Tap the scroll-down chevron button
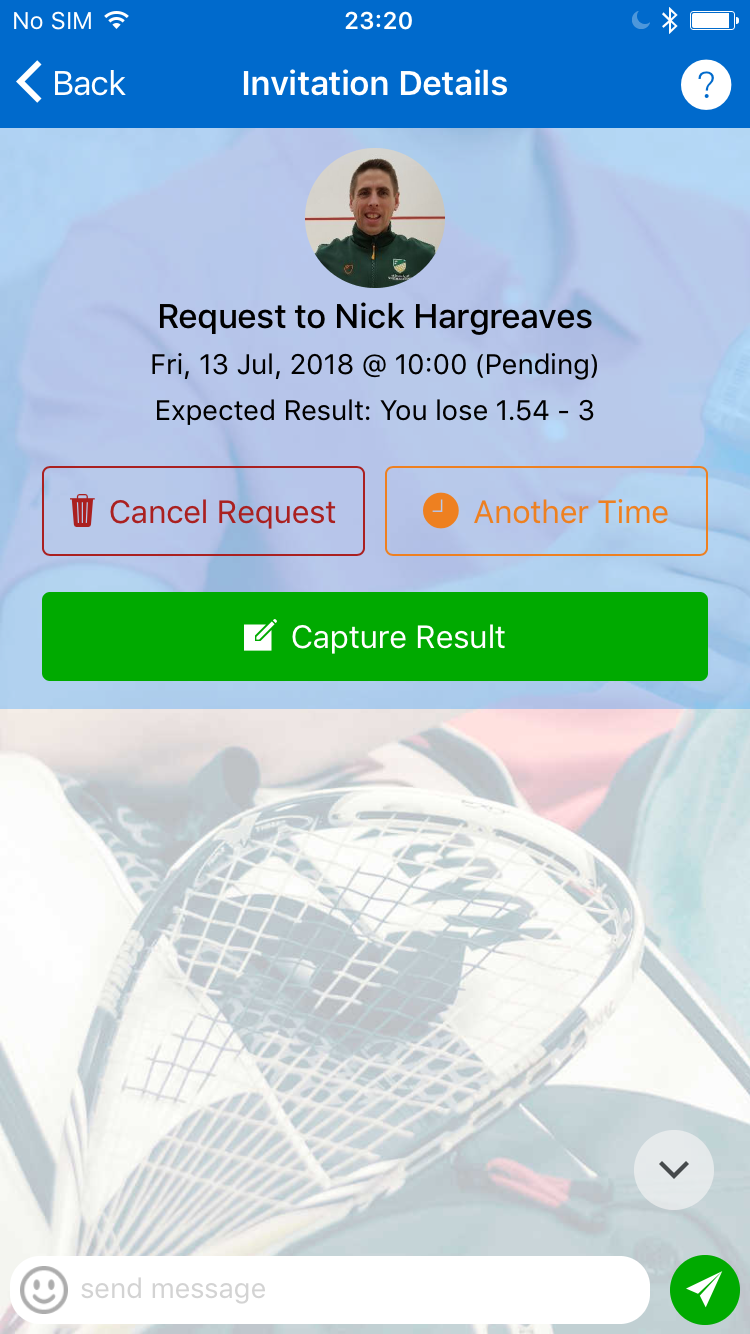 coord(674,1170)
